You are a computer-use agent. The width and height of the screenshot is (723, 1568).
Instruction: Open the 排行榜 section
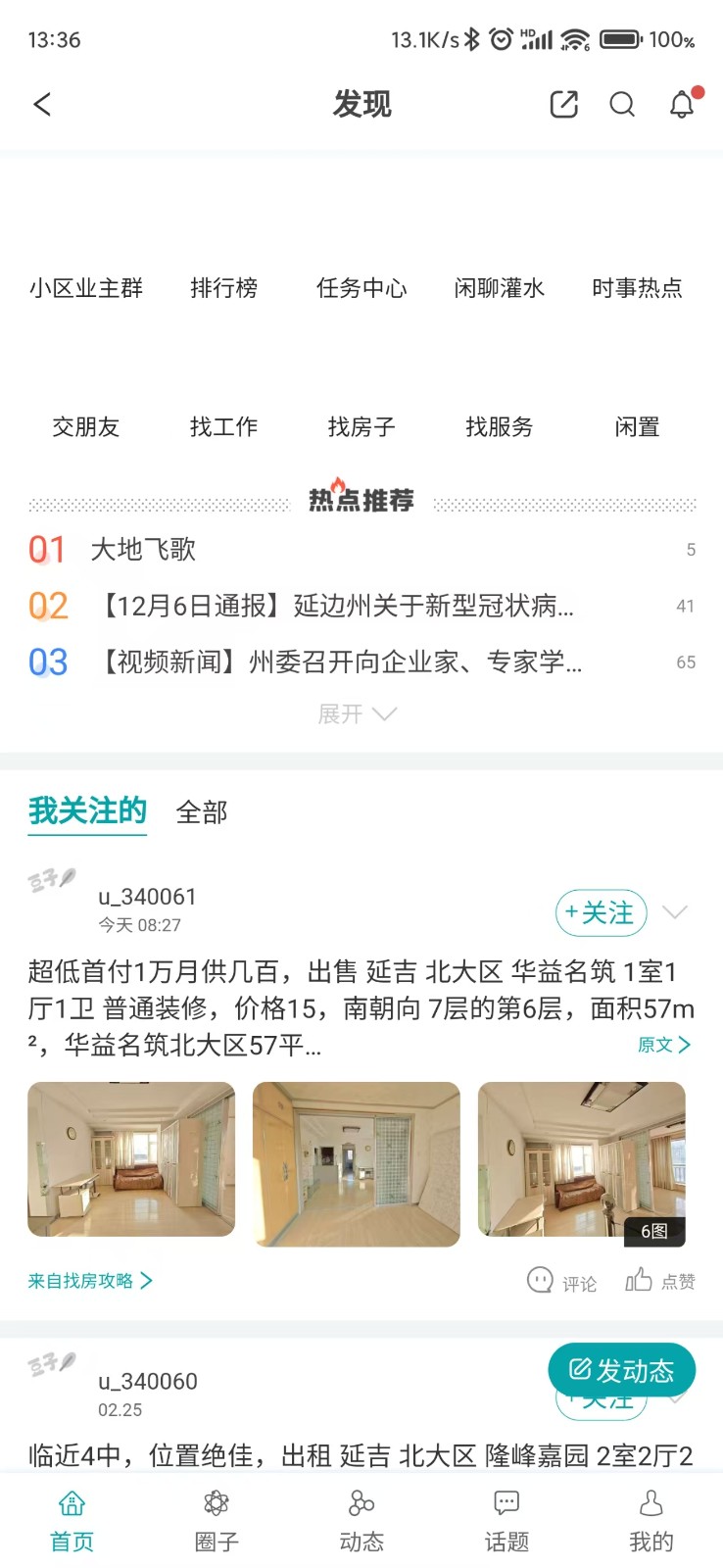coord(223,287)
